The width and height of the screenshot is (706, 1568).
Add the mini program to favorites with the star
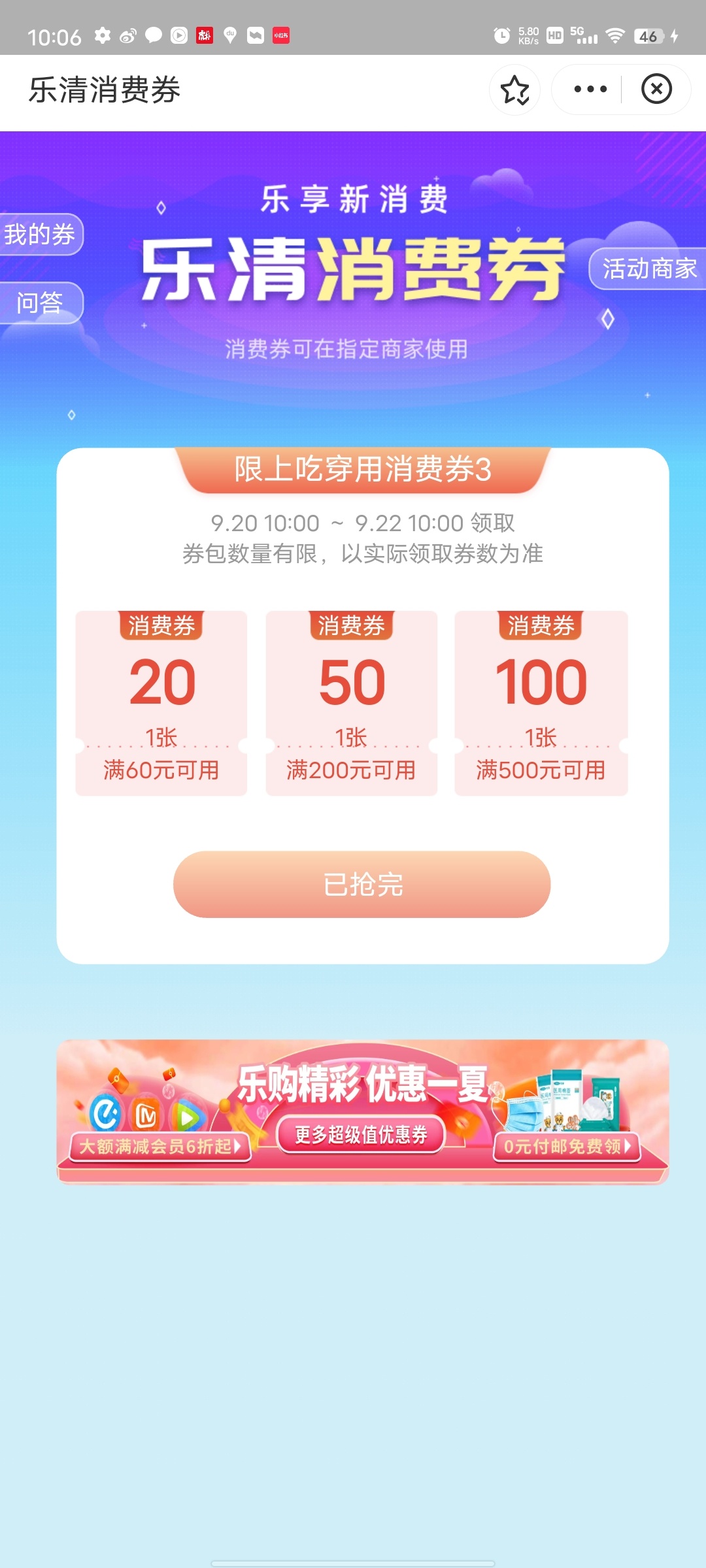click(x=514, y=90)
